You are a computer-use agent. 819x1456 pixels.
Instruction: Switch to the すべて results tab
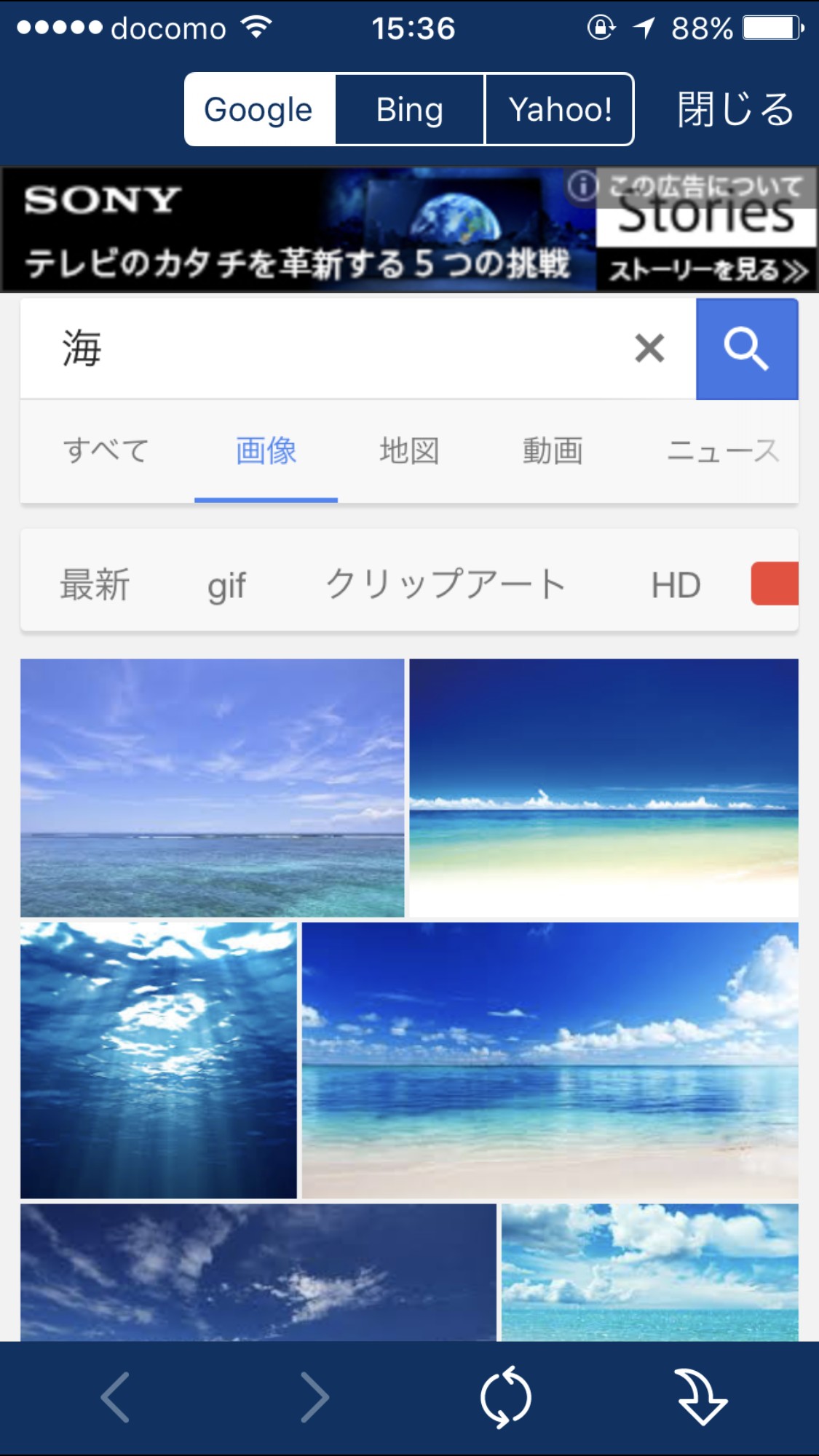(106, 450)
